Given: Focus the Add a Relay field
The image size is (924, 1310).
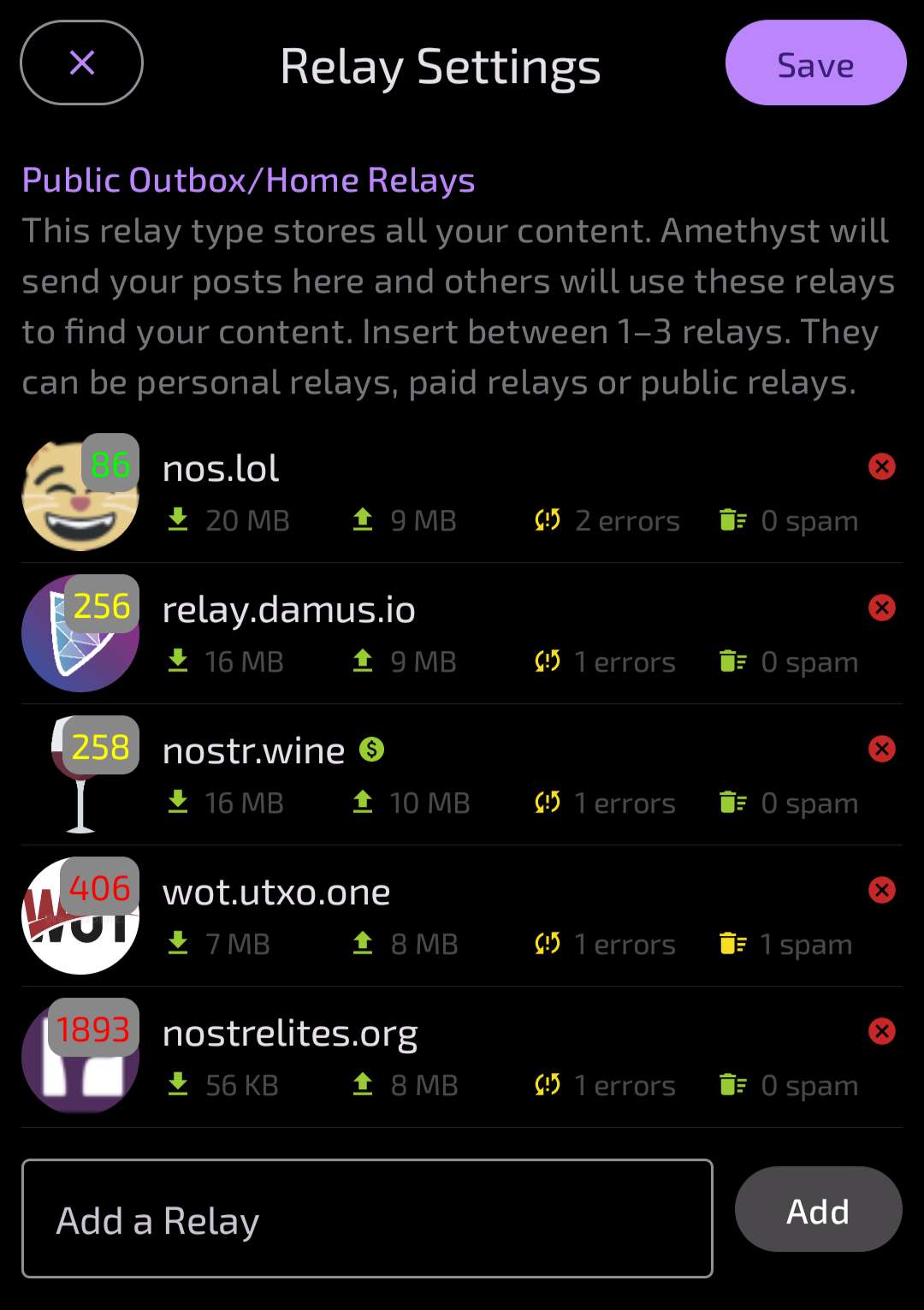Looking at the screenshot, I should click(x=367, y=1218).
